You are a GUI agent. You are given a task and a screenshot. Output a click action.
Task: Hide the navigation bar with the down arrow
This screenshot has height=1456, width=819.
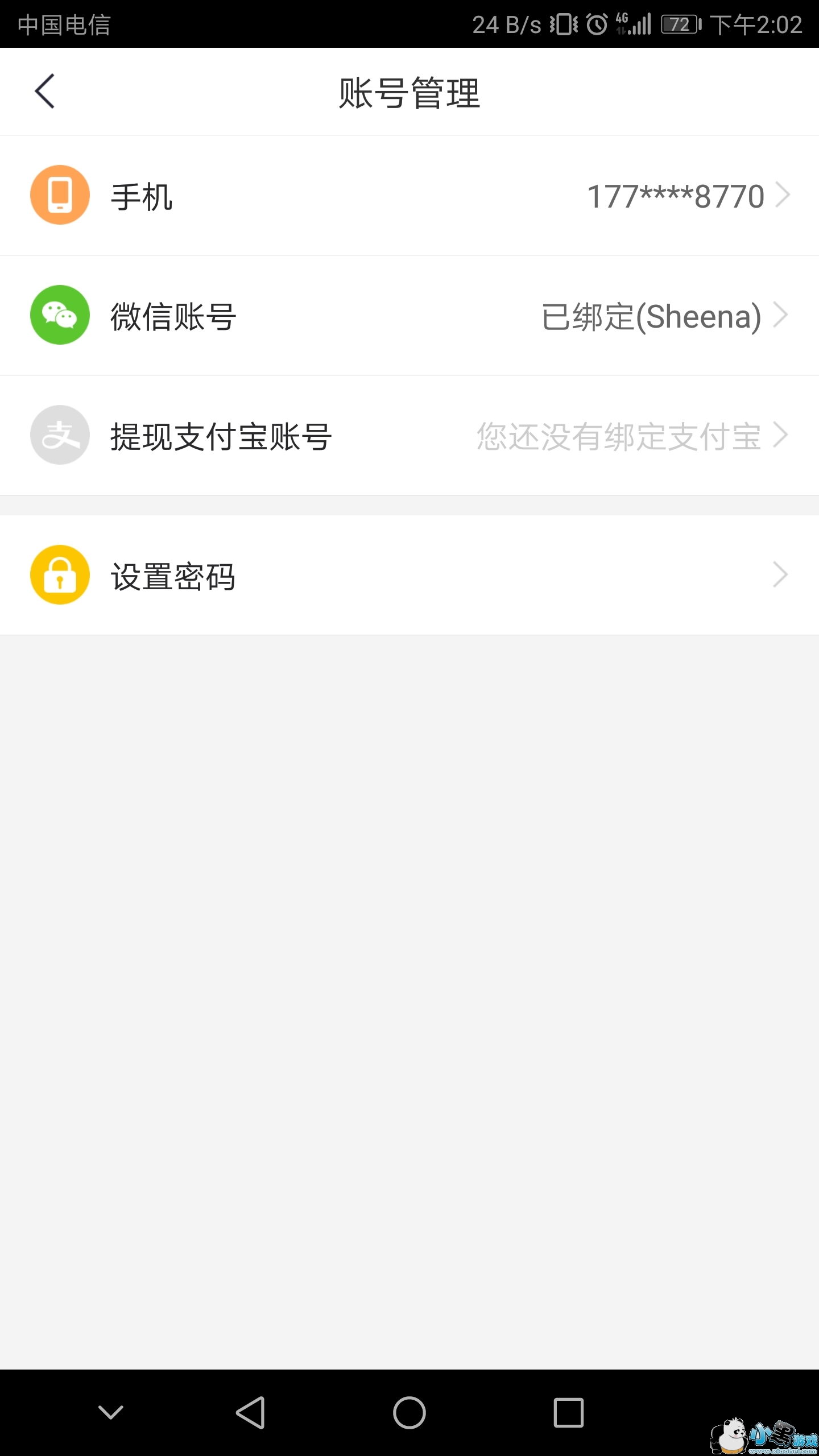(111, 1412)
